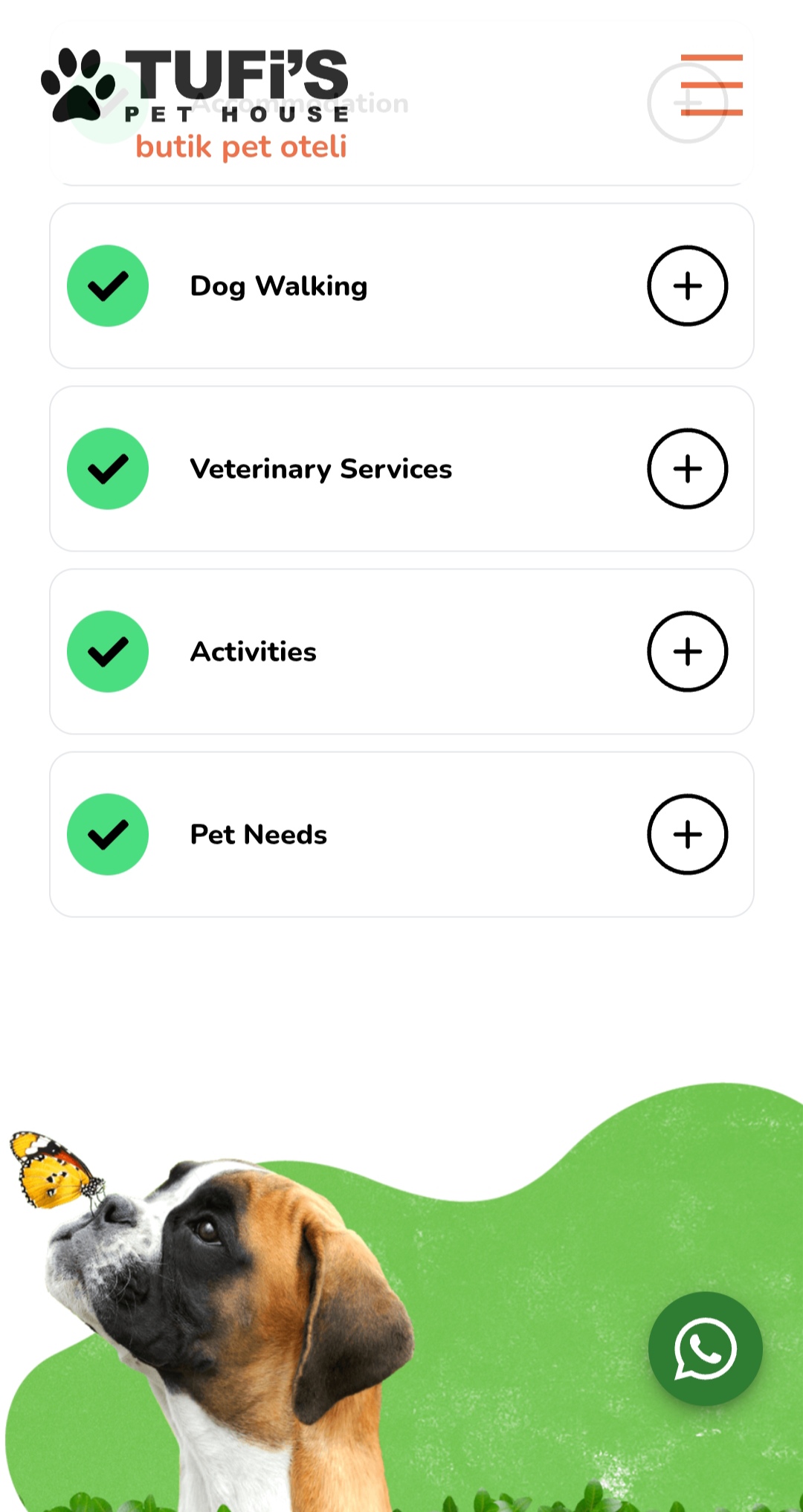
Task: Open WhatsApp chat button
Action: (705, 1348)
